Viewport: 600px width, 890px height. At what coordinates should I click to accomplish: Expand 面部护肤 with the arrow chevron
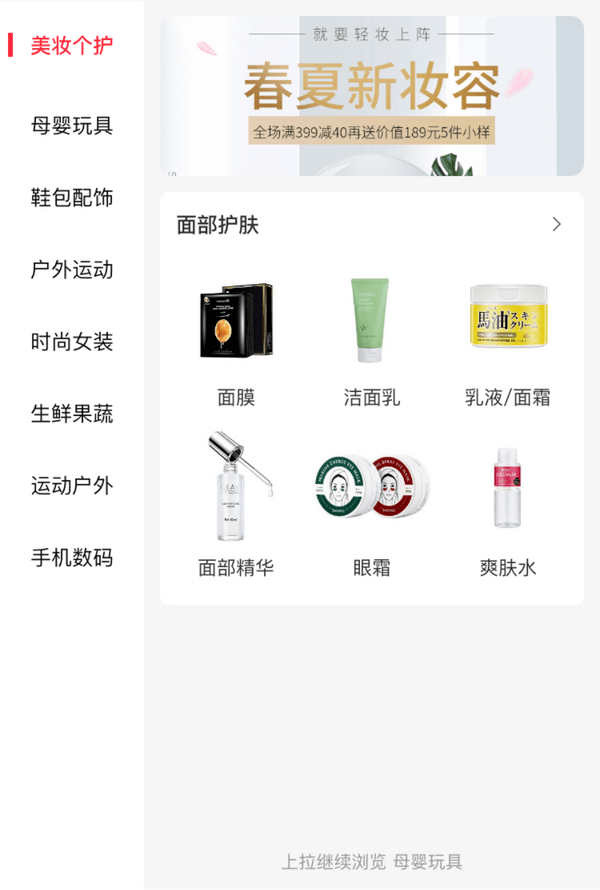tap(557, 225)
